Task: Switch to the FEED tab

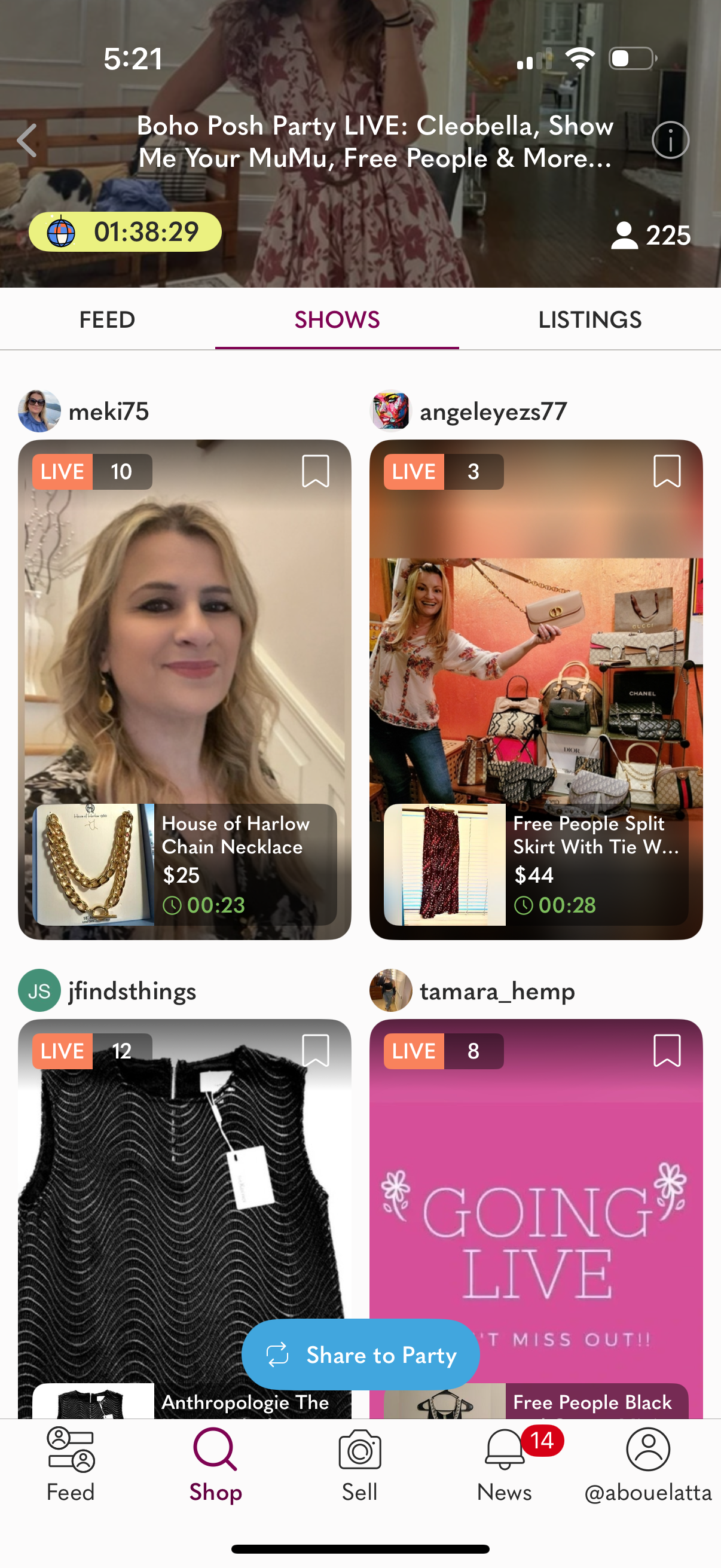Action: [107, 319]
